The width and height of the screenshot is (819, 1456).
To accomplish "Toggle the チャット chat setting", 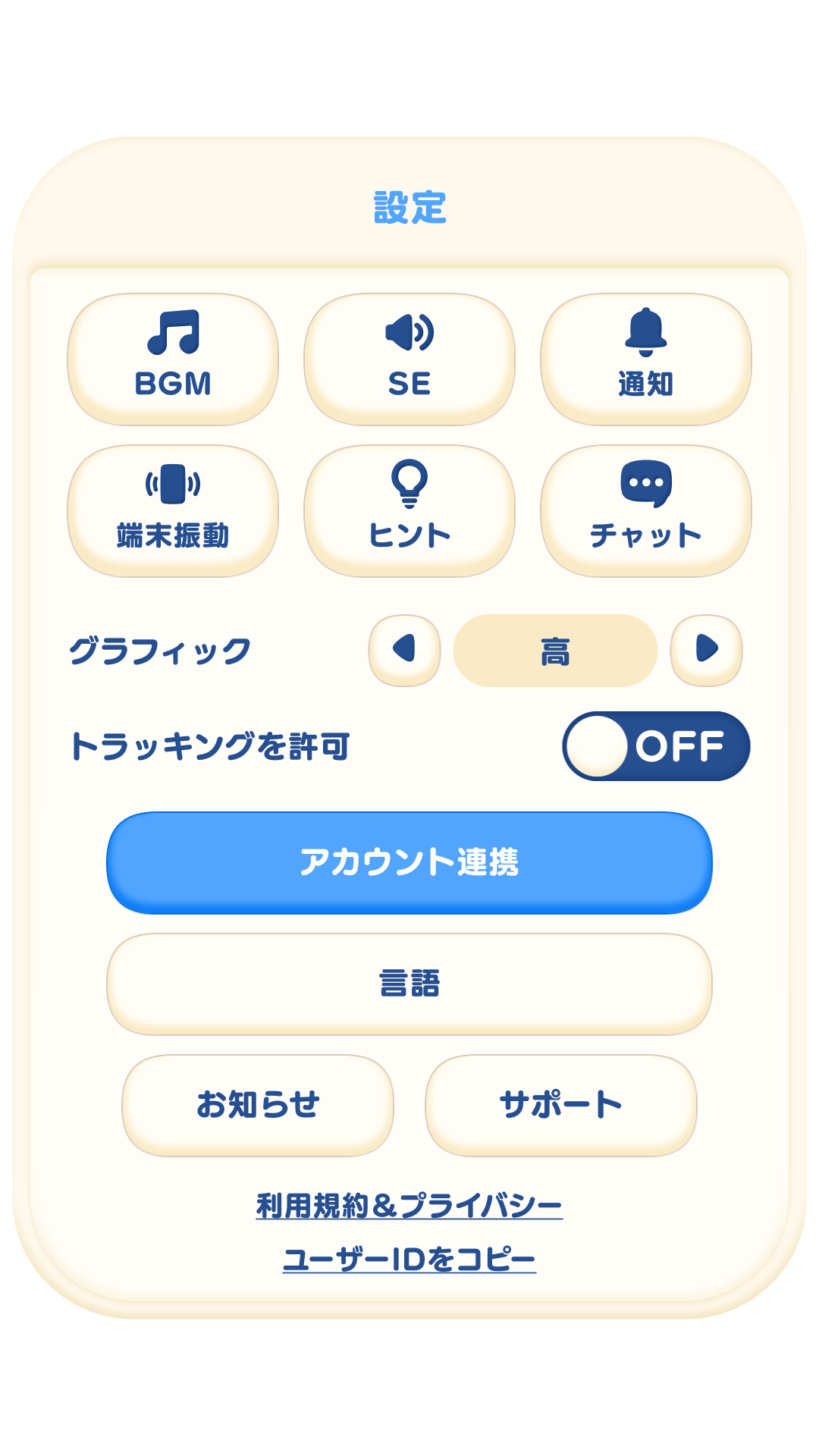I will (x=646, y=510).
